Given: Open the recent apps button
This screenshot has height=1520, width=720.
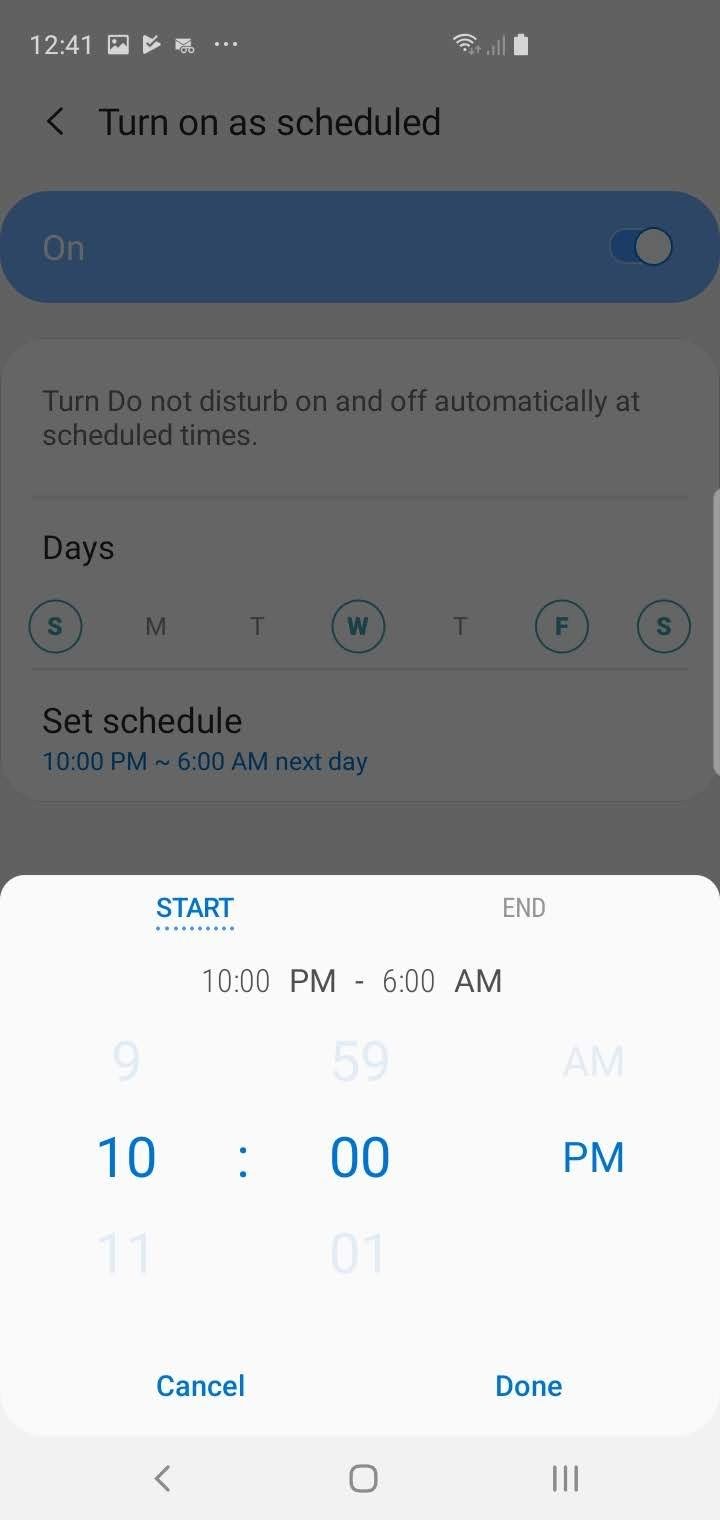Looking at the screenshot, I should click(x=565, y=1478).
